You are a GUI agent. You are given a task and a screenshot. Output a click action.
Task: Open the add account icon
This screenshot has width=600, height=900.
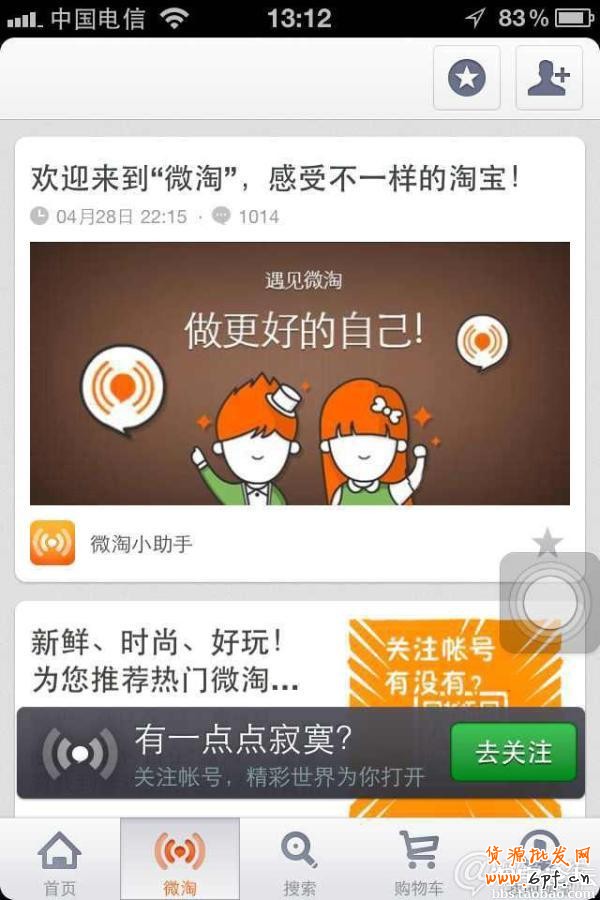point(548,77)
